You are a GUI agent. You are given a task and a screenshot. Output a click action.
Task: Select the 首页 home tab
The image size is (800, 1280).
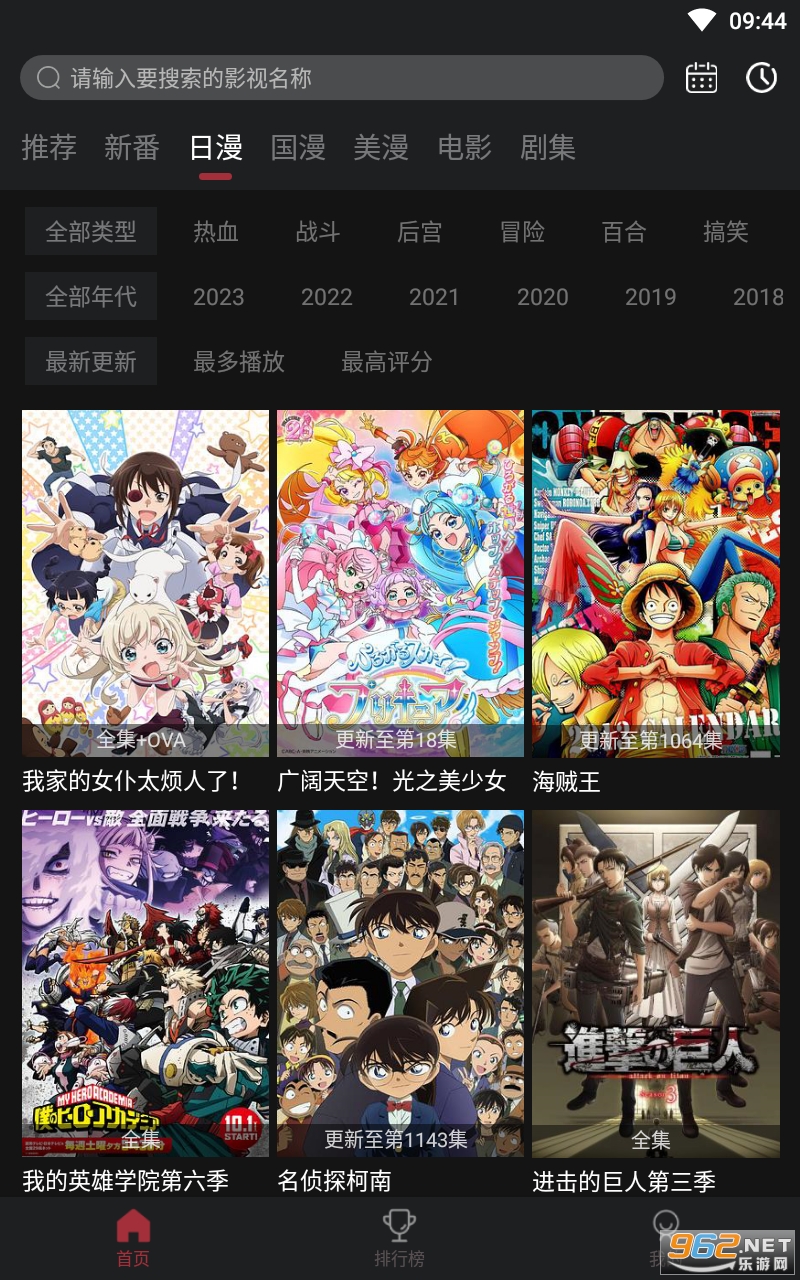point(133,1238)
